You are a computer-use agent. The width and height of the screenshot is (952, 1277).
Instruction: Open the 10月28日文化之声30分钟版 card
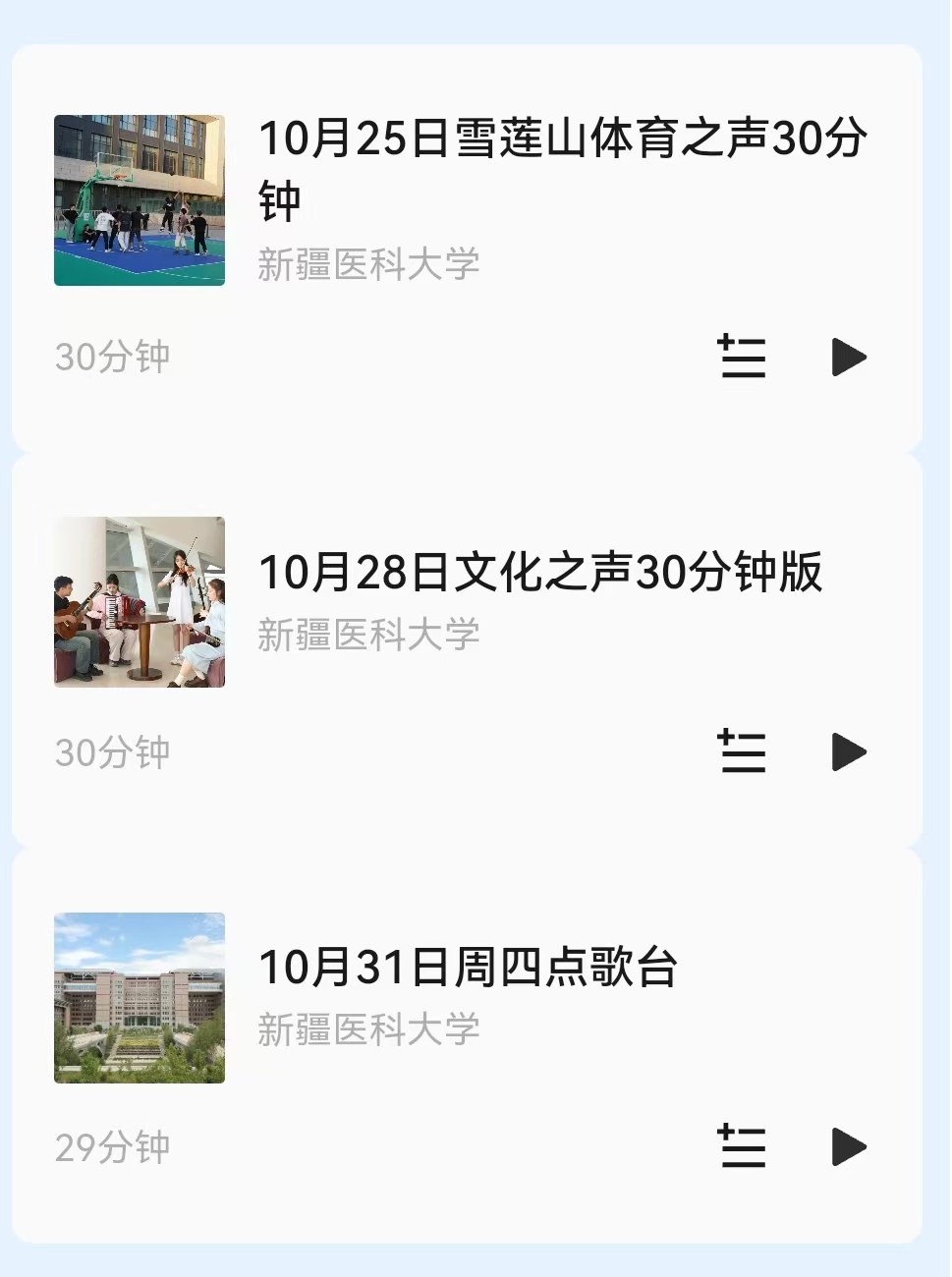tap(540, 573)
